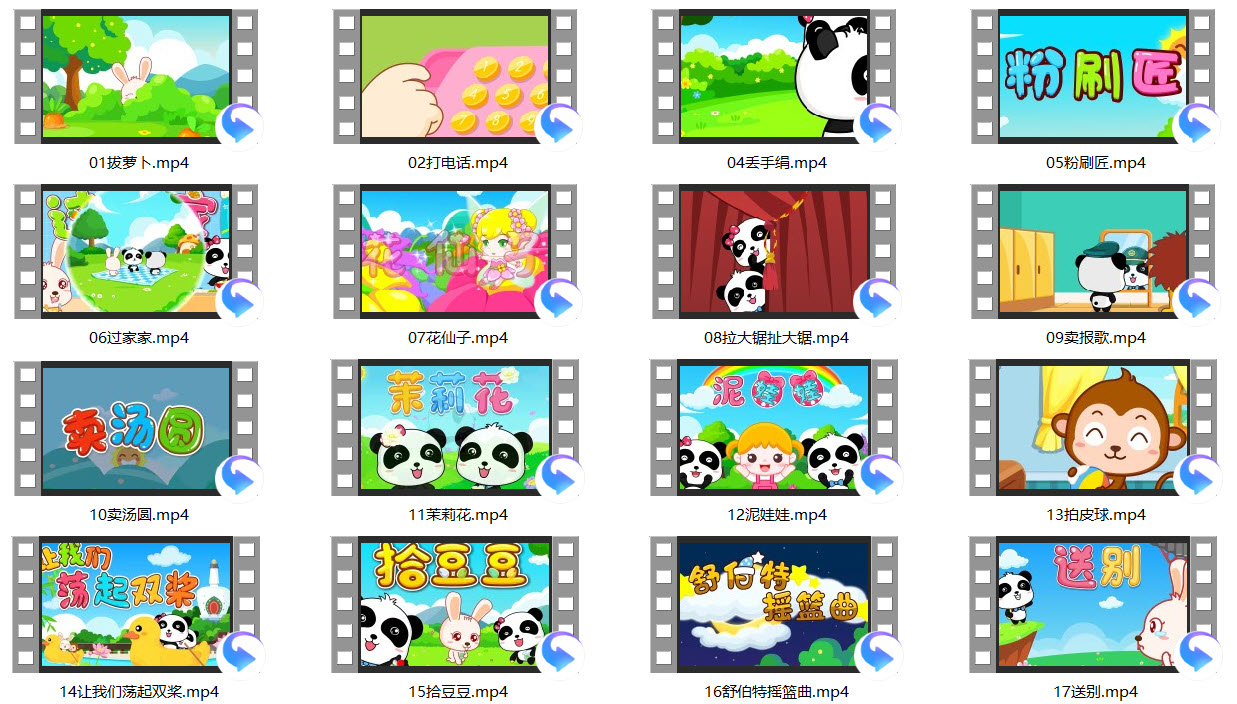Select the 17送别.mp4 video
Screen dimensions: 1237x704
coord(1093,604)
